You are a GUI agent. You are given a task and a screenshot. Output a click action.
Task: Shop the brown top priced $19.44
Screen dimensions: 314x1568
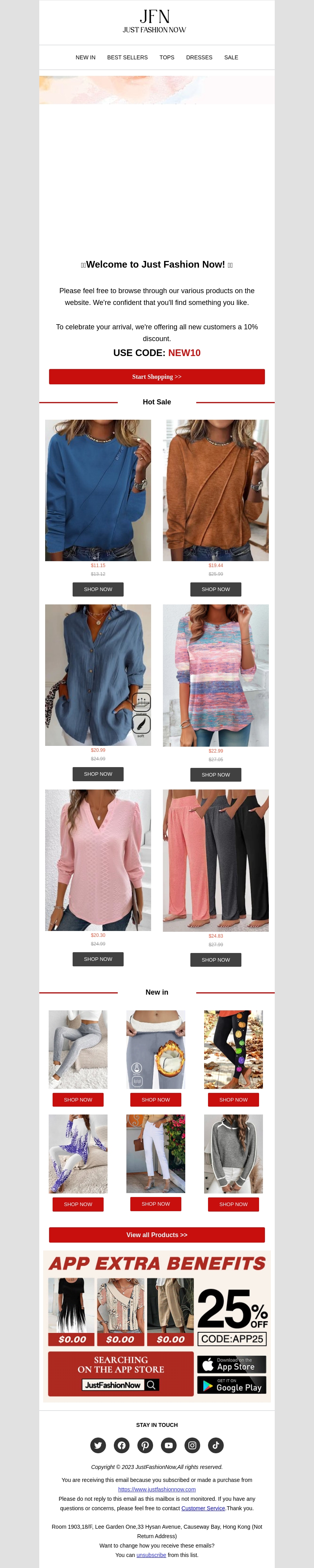pyautogui.click(x=215, y=589)
